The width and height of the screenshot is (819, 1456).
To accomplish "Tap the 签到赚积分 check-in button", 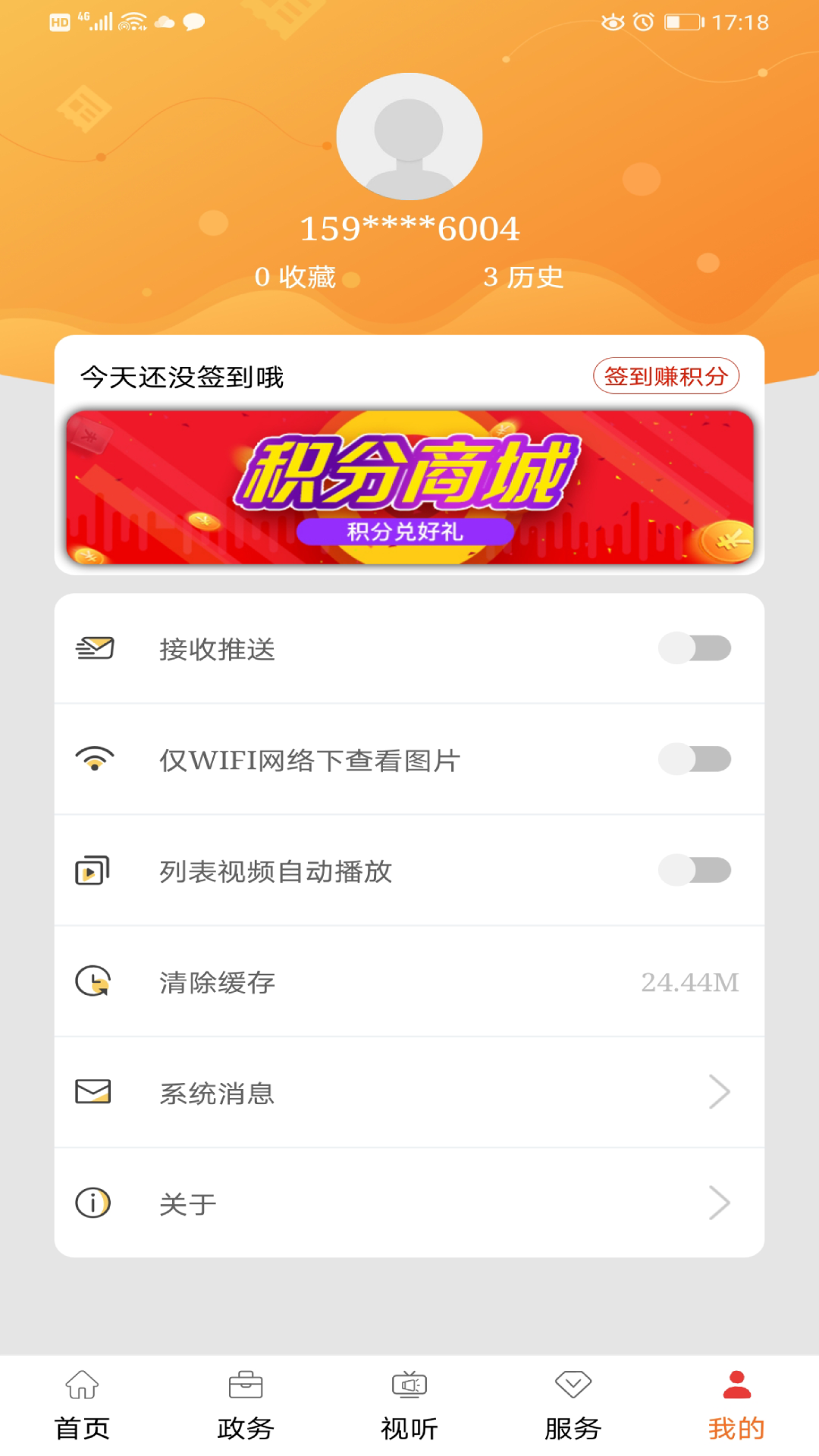I will tap(666, 376).
